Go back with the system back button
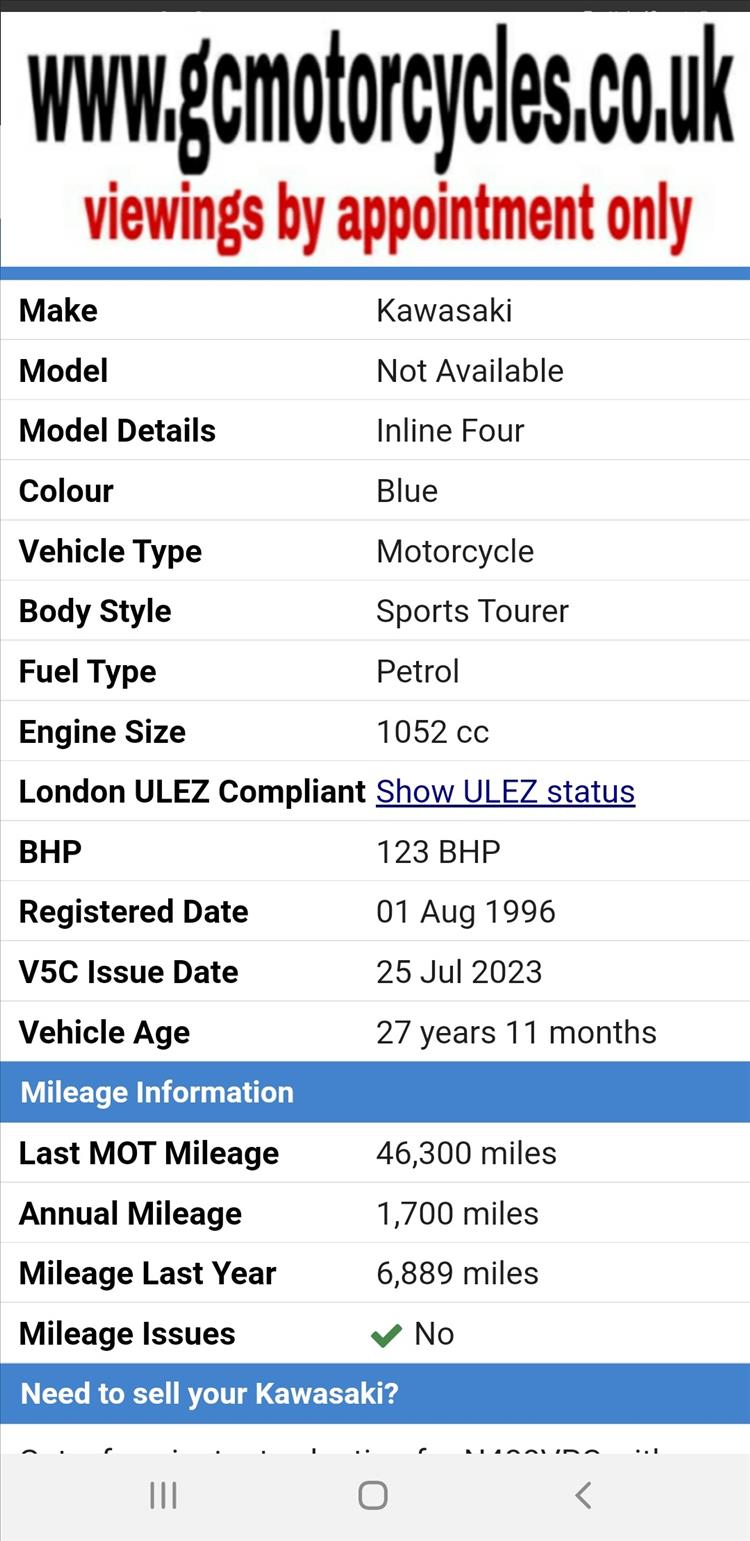Viewport: 750px width, 1541px height. click(x=584, y=1495)
